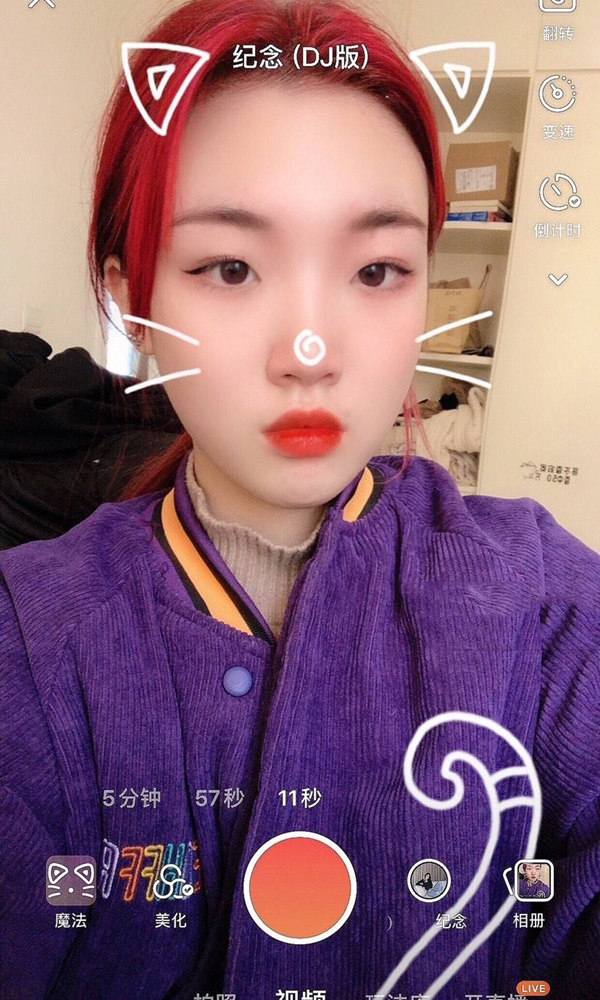Expand more camera tools chevron
This screenshot has width=600, height=1000.
point(558,279)
